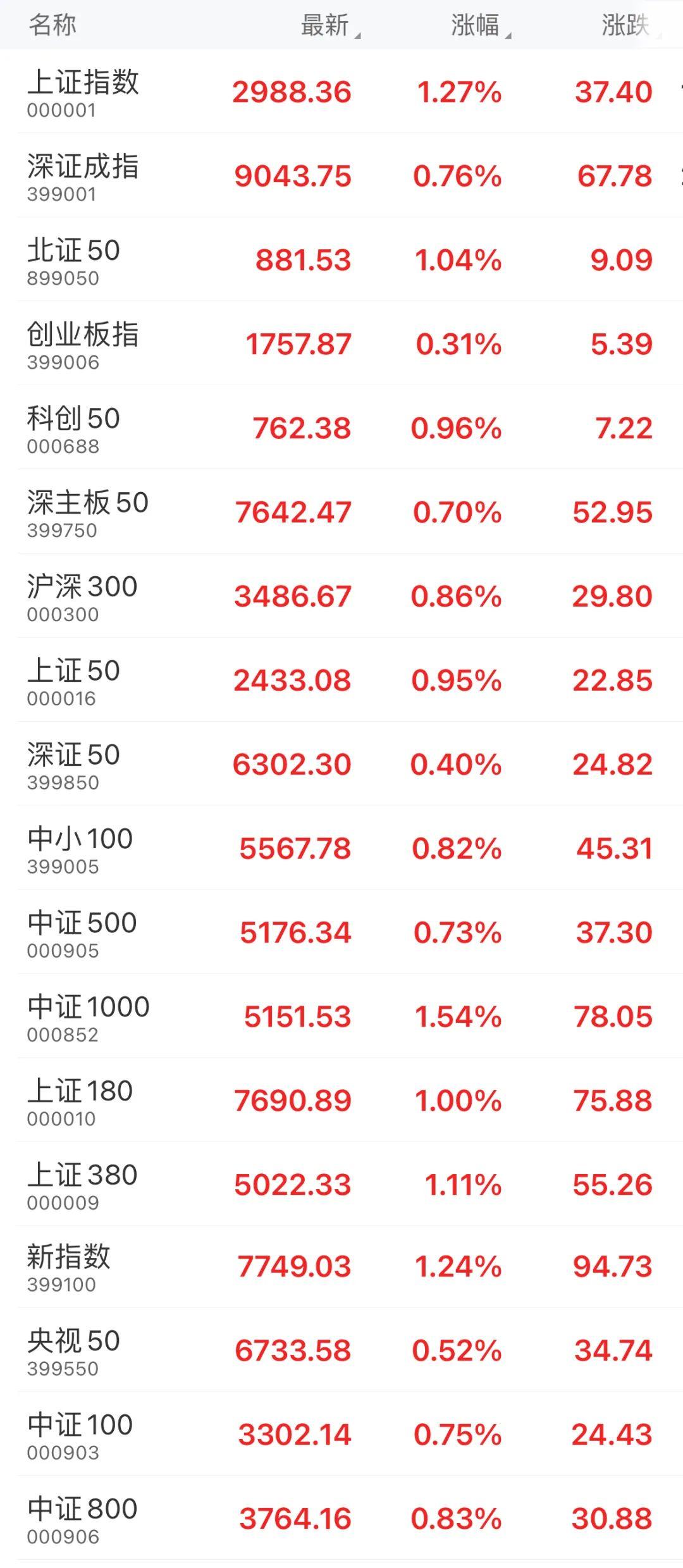View the 央视50 index row

[341, 1350]
